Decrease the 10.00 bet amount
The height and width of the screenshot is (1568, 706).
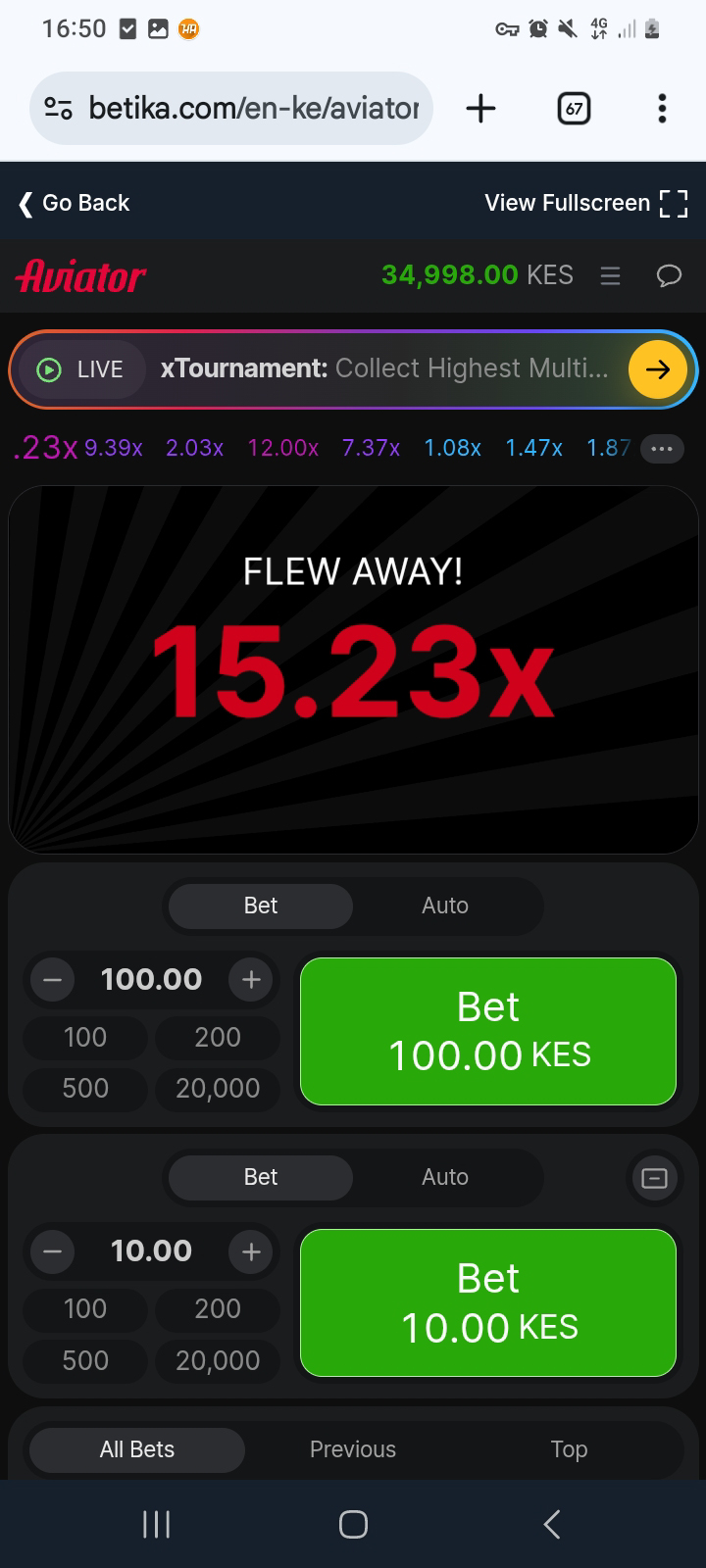tap(52, 1251)
